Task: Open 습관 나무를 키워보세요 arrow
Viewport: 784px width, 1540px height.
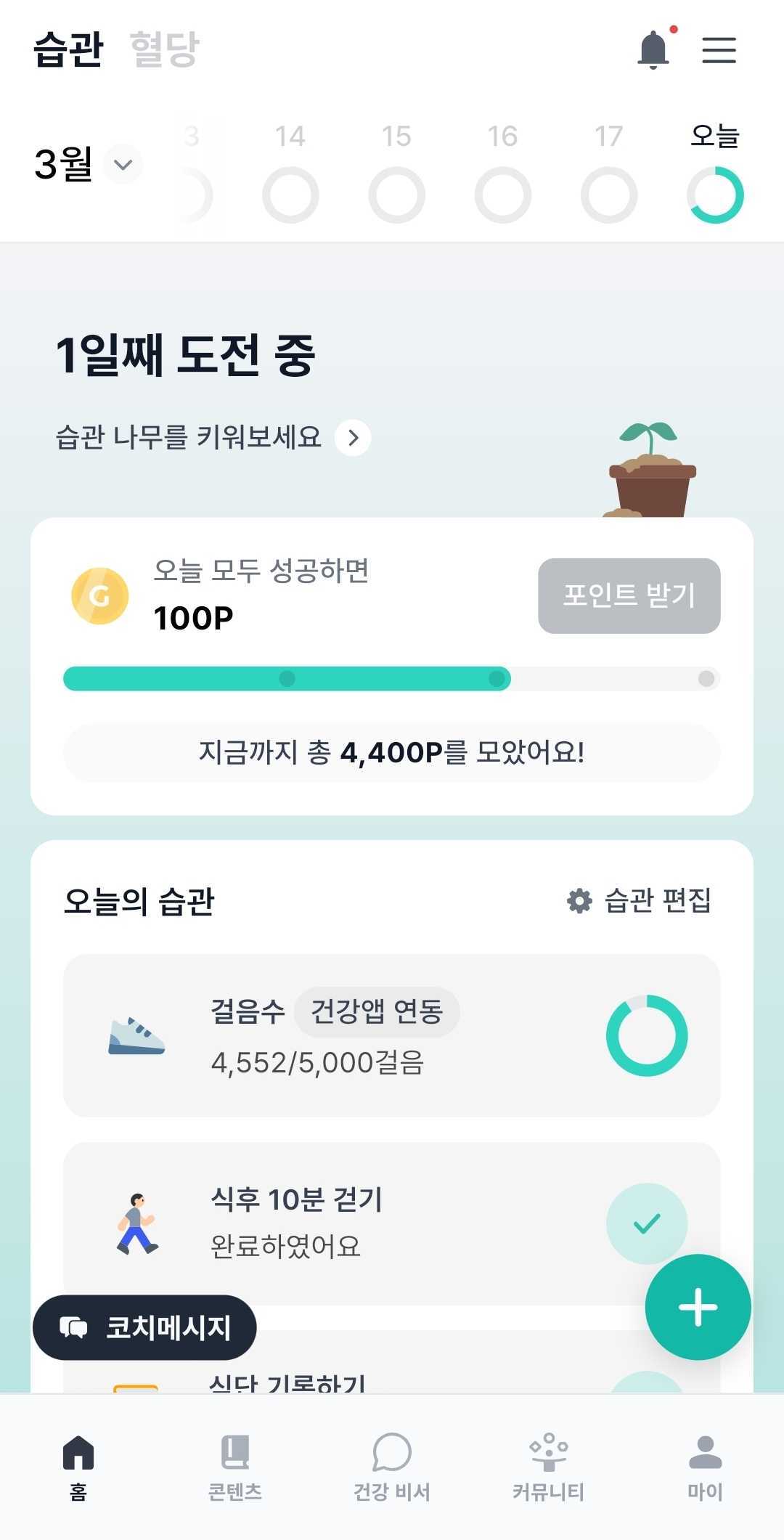Action: pyautogui.click(x=354, y=438)
